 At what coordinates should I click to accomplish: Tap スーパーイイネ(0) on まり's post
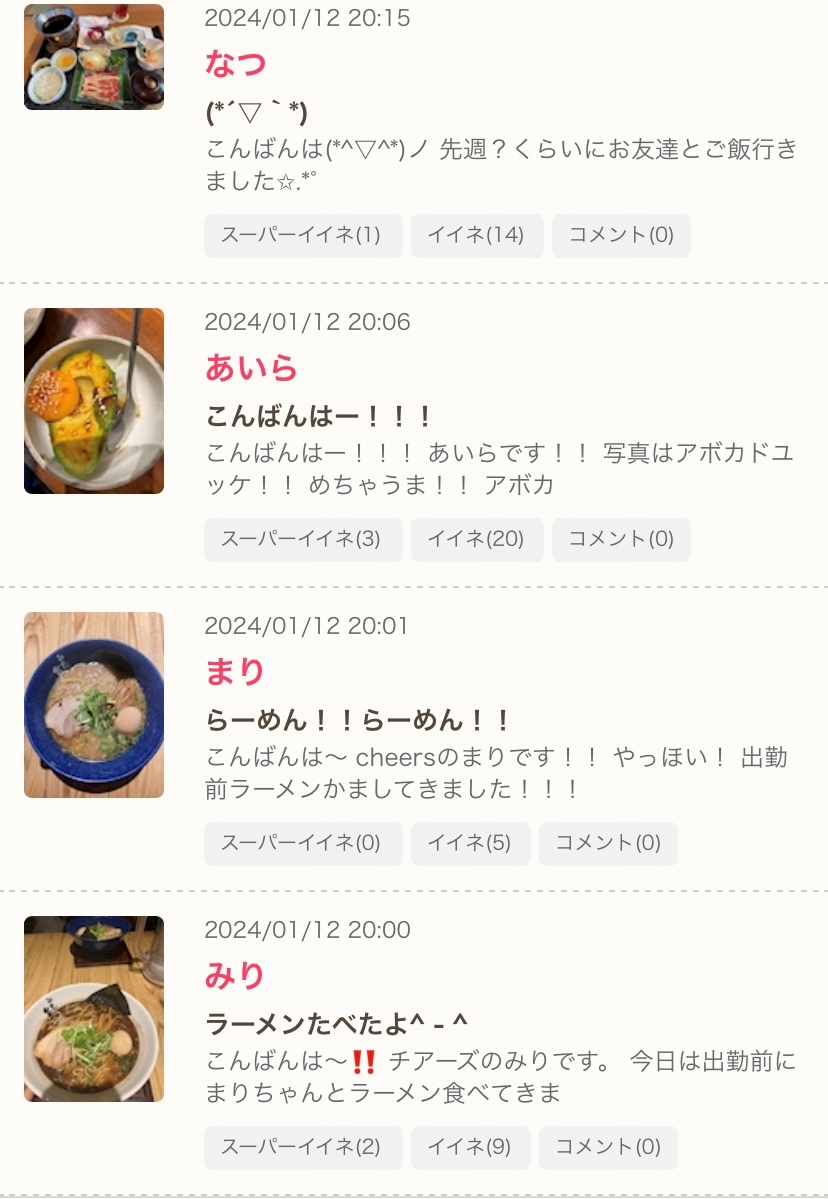point(302,844)
